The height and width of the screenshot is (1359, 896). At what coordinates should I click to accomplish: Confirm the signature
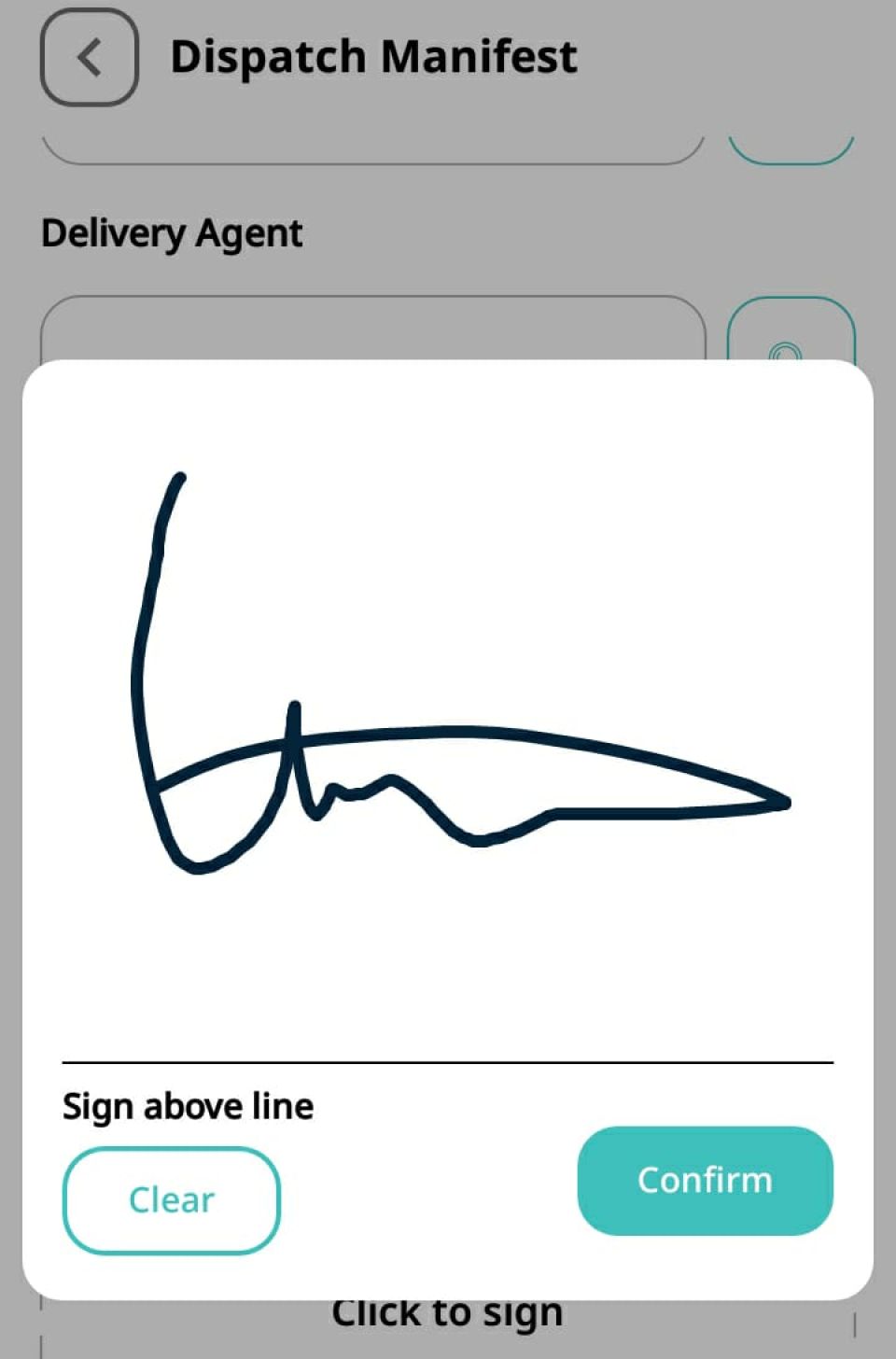tap(705, 1181)
